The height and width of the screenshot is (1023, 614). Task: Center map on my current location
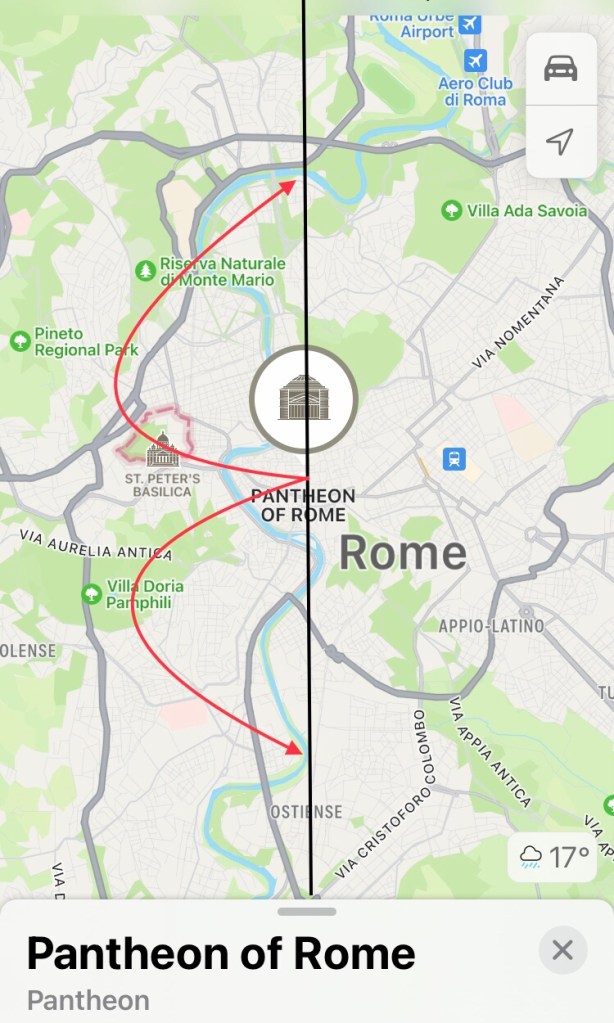click(561, 141)
